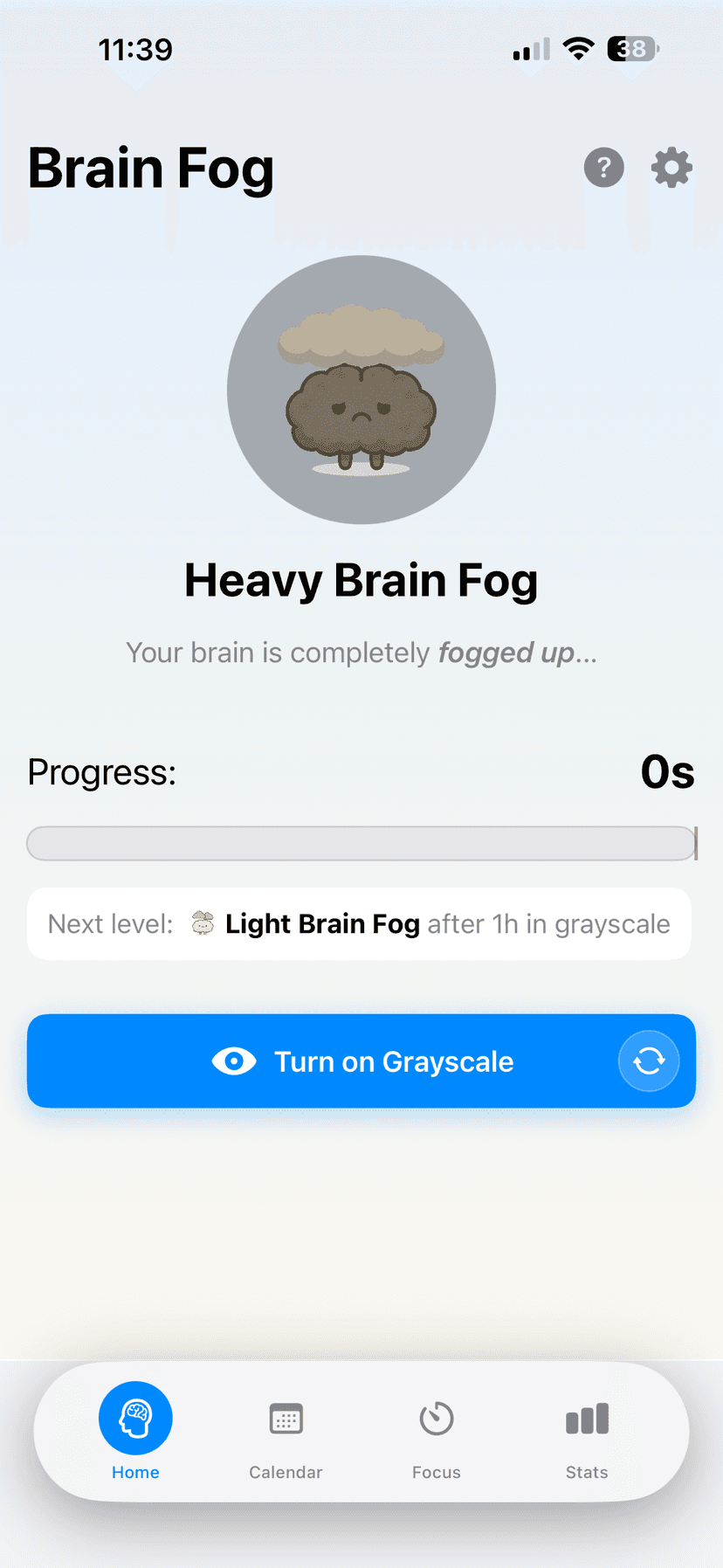Tap the sad brain avatar image
The width and height of the screenshot is (723, 1568).
coord(361,390)
